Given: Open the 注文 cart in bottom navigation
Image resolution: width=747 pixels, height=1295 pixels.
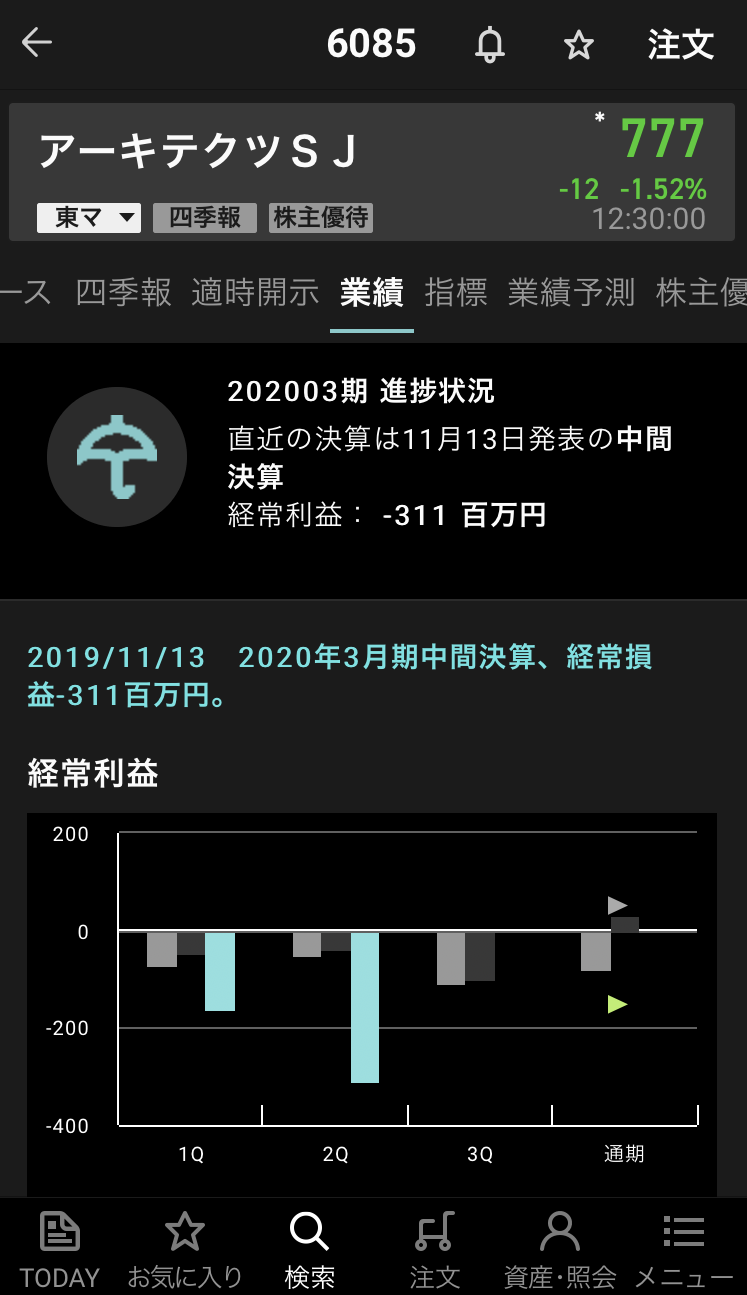Looking at the screenshot, I should tap(435, 1247).
